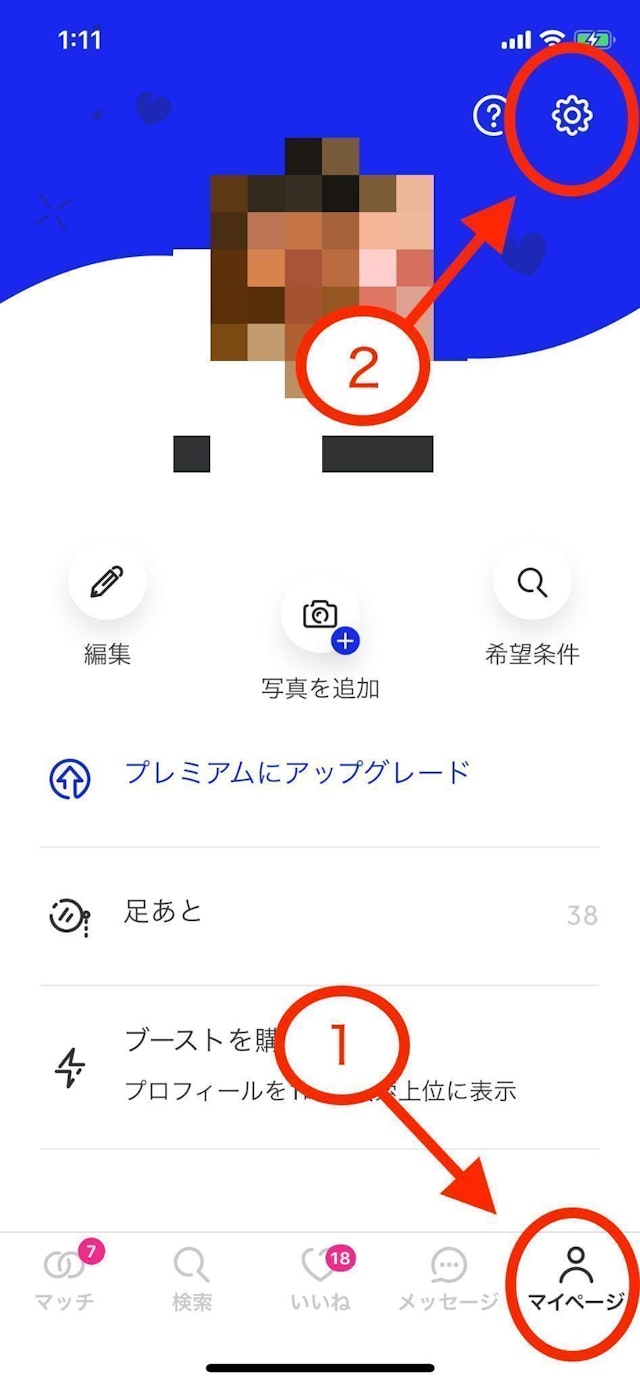Open the ブースト purchase row
Image resolution: width=640 pixels, height=1386 pixels.
pos(320,1066)
